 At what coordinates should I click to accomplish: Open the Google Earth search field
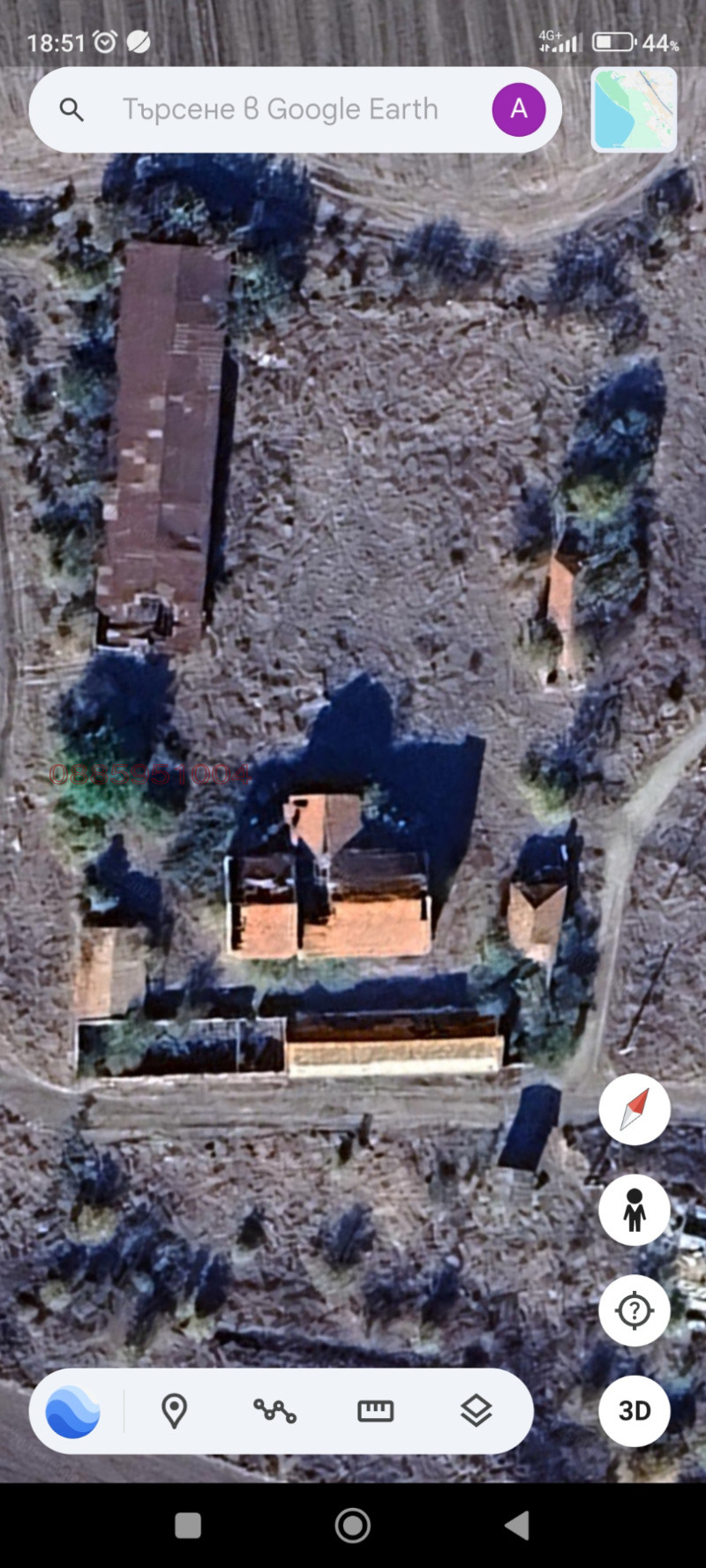tap(280, 109)
